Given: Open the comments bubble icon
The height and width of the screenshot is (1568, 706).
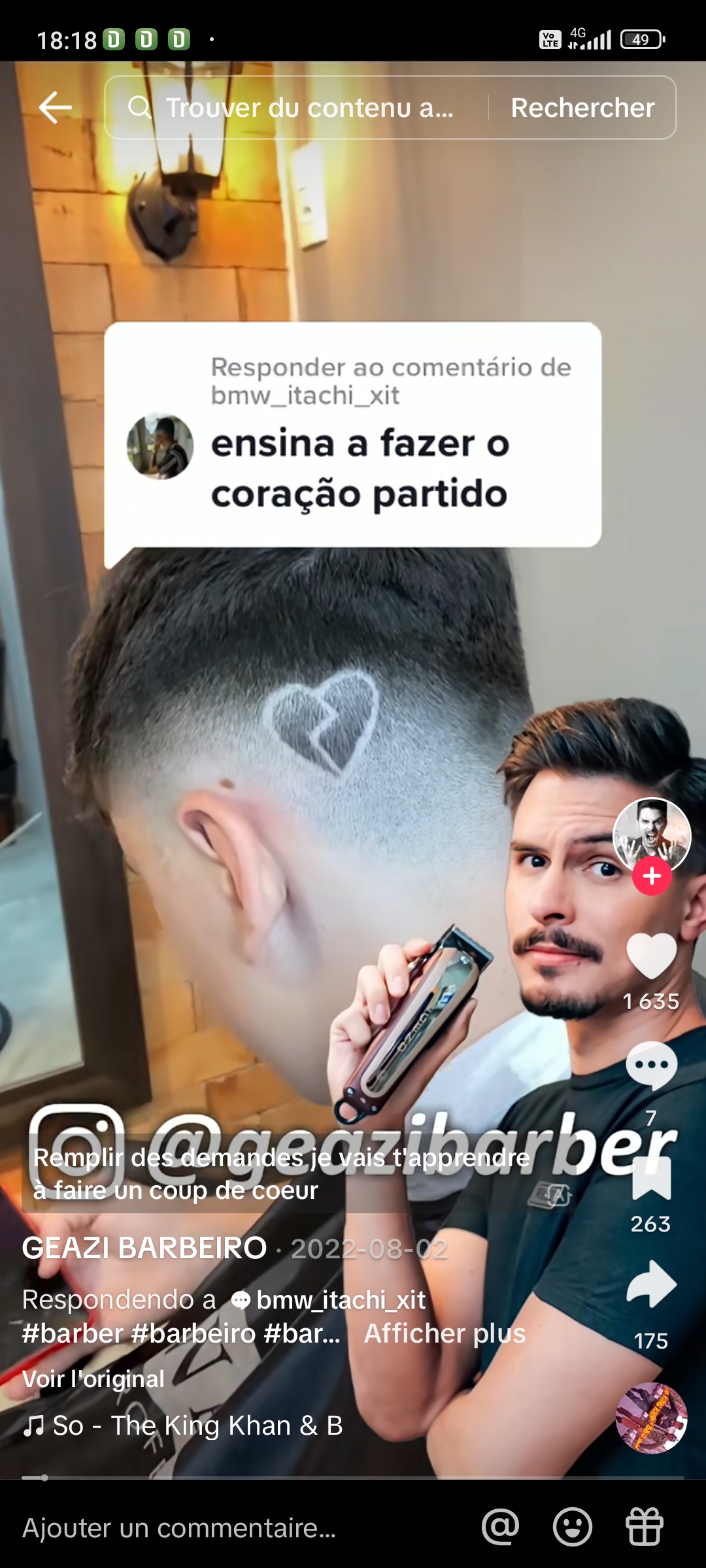Looking at the screenshot, I should pyautogui.click(x=651, y=1066).
